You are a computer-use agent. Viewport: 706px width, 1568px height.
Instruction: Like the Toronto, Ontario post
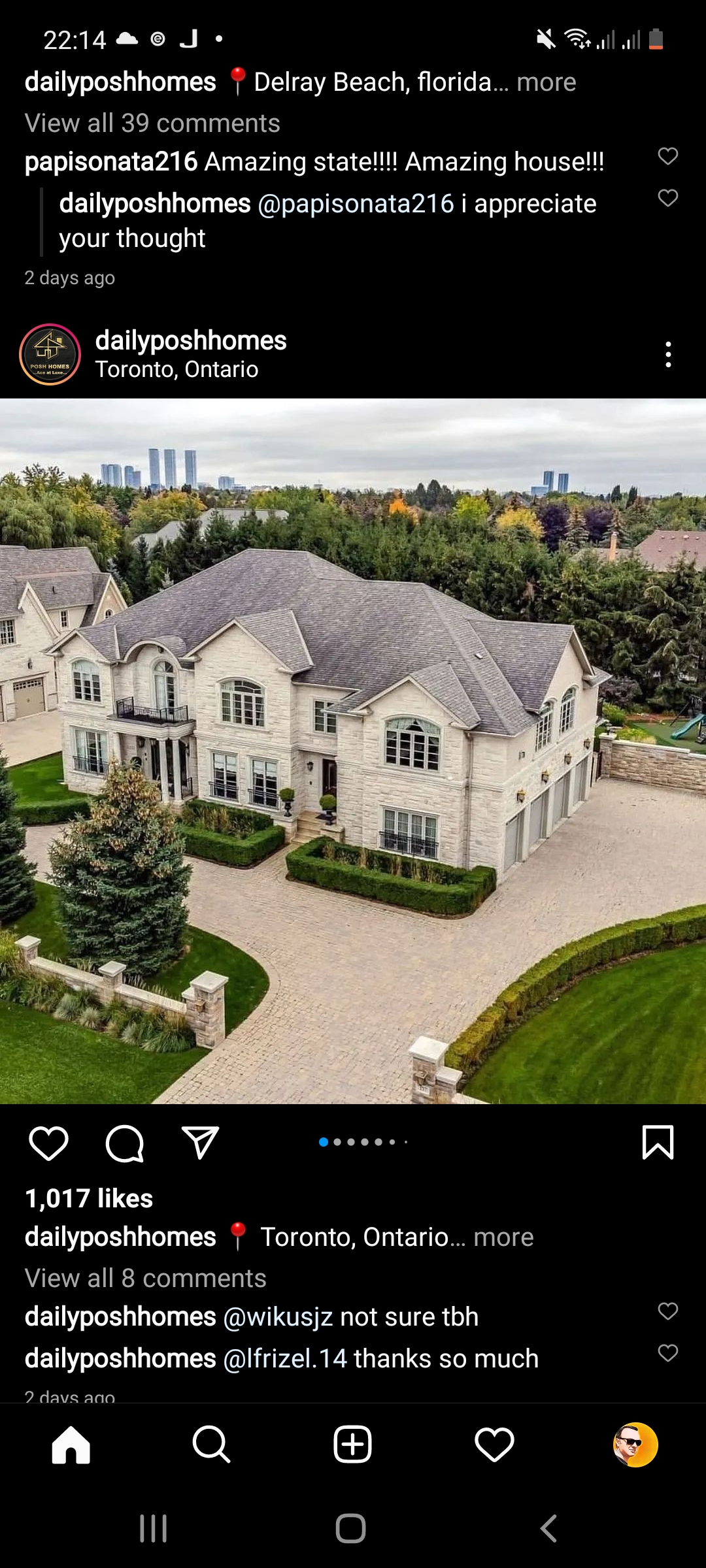coord(48,1143)
